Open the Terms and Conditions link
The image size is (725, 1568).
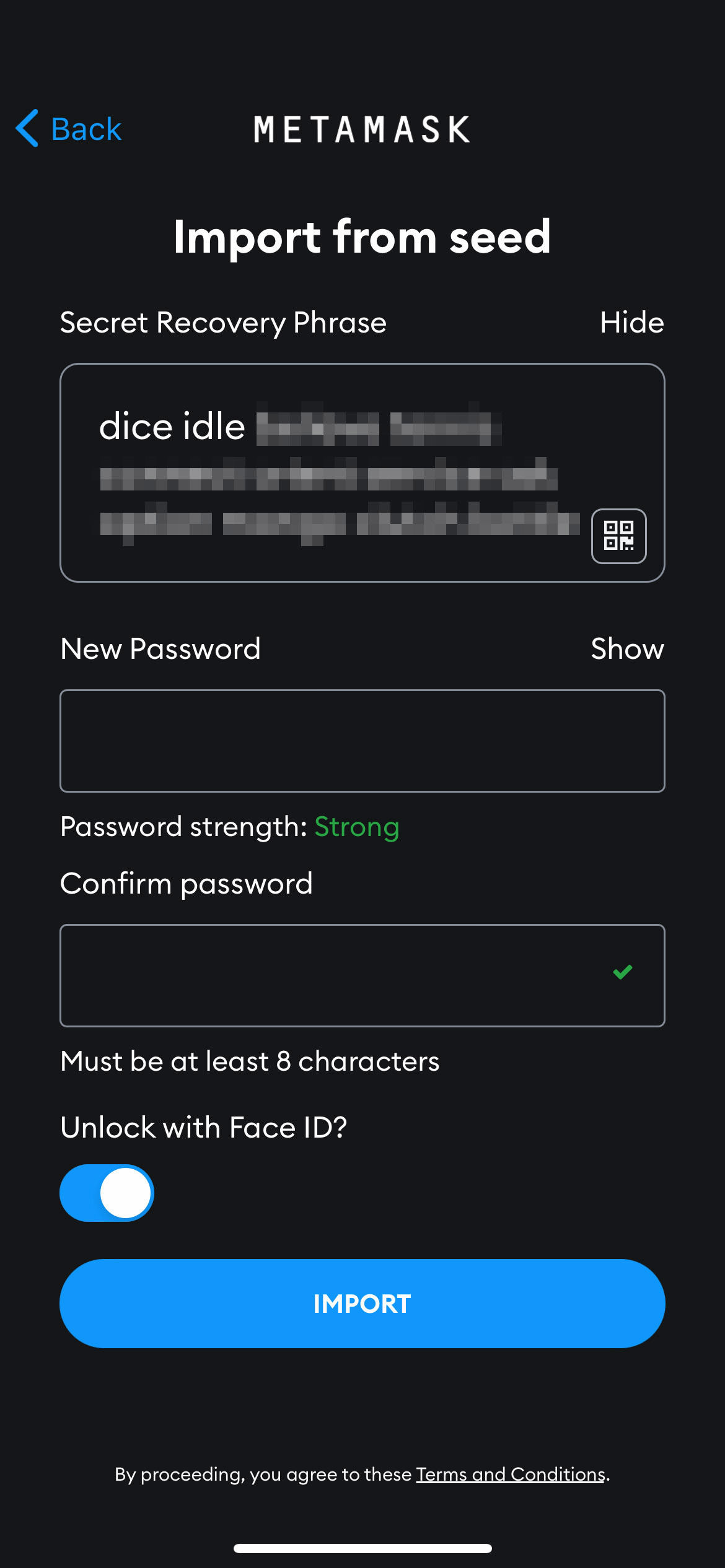[511, 1474]
